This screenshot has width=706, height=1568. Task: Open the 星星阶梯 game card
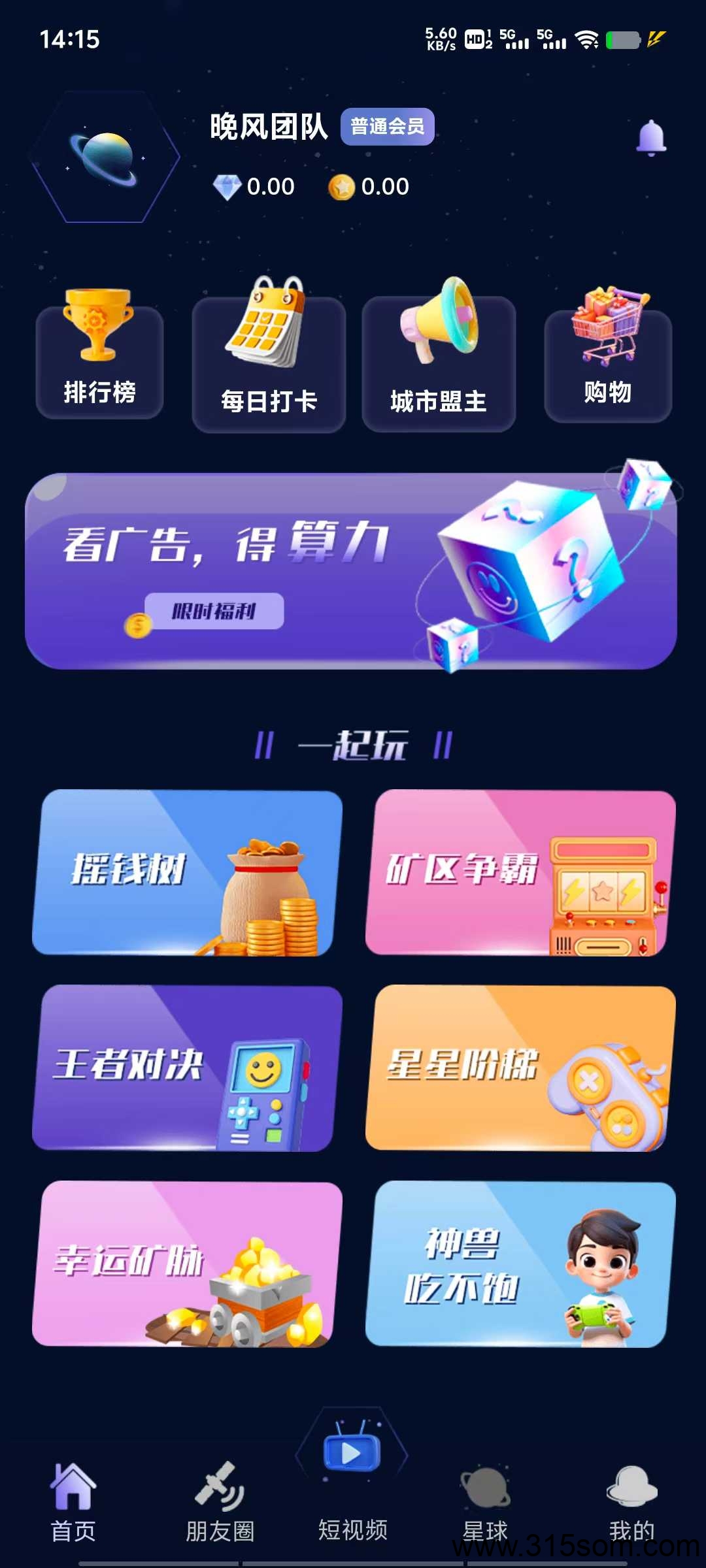(520, 1068)
